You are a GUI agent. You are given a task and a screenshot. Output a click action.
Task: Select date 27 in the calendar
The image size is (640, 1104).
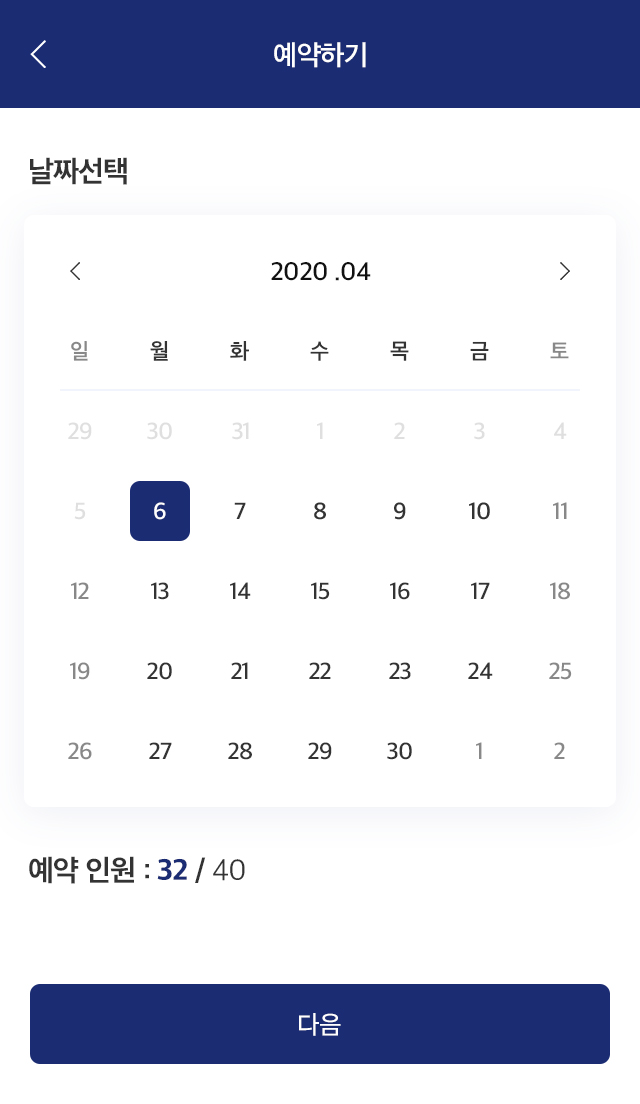[x=160, y=751]
